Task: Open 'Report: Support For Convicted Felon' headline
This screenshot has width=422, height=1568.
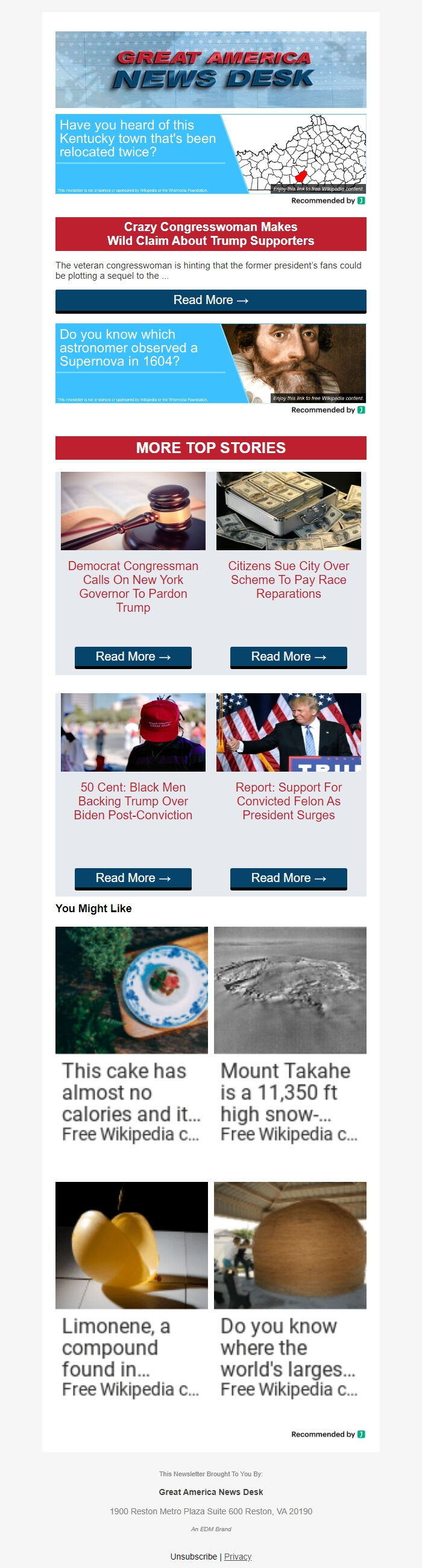Action: click(x=288, y=801)
